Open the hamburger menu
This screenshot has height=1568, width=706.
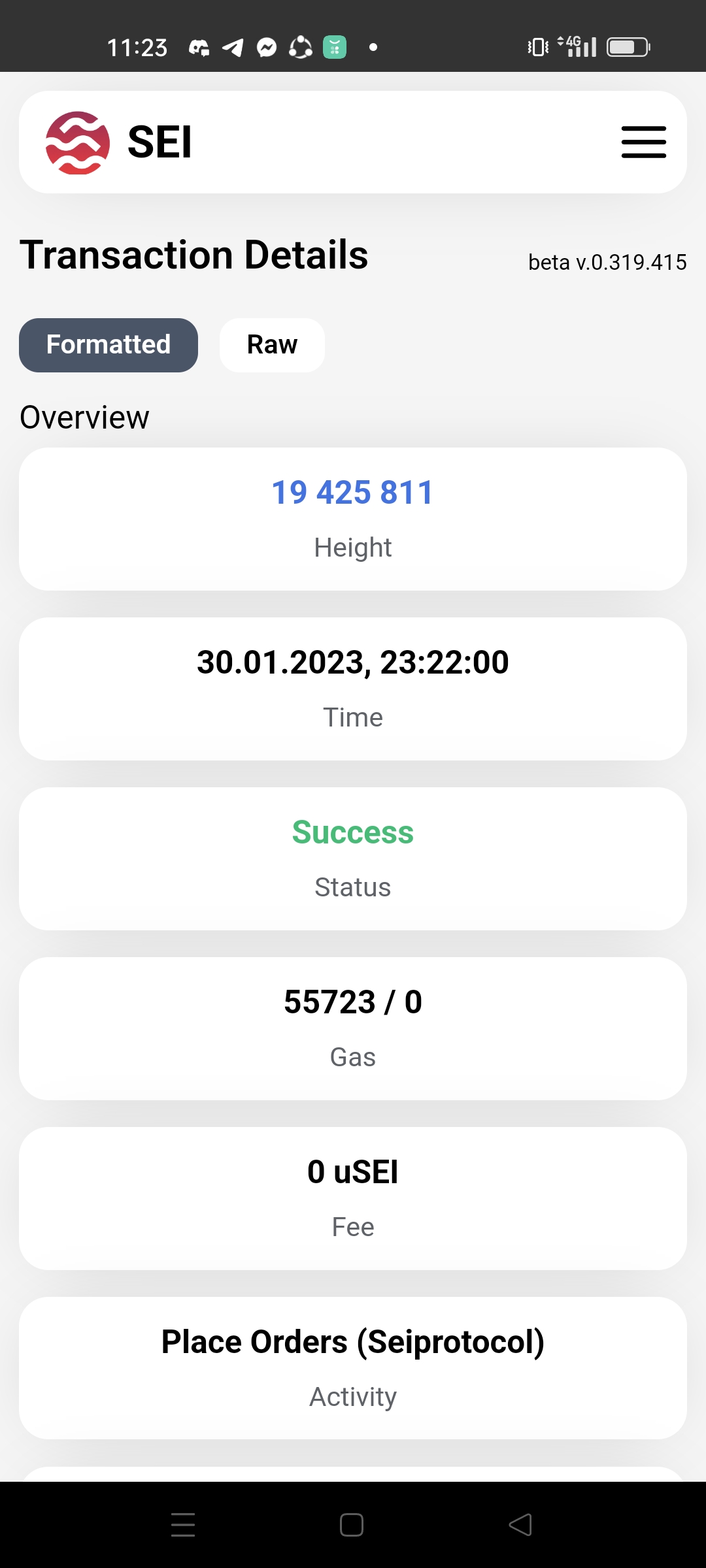643,142
